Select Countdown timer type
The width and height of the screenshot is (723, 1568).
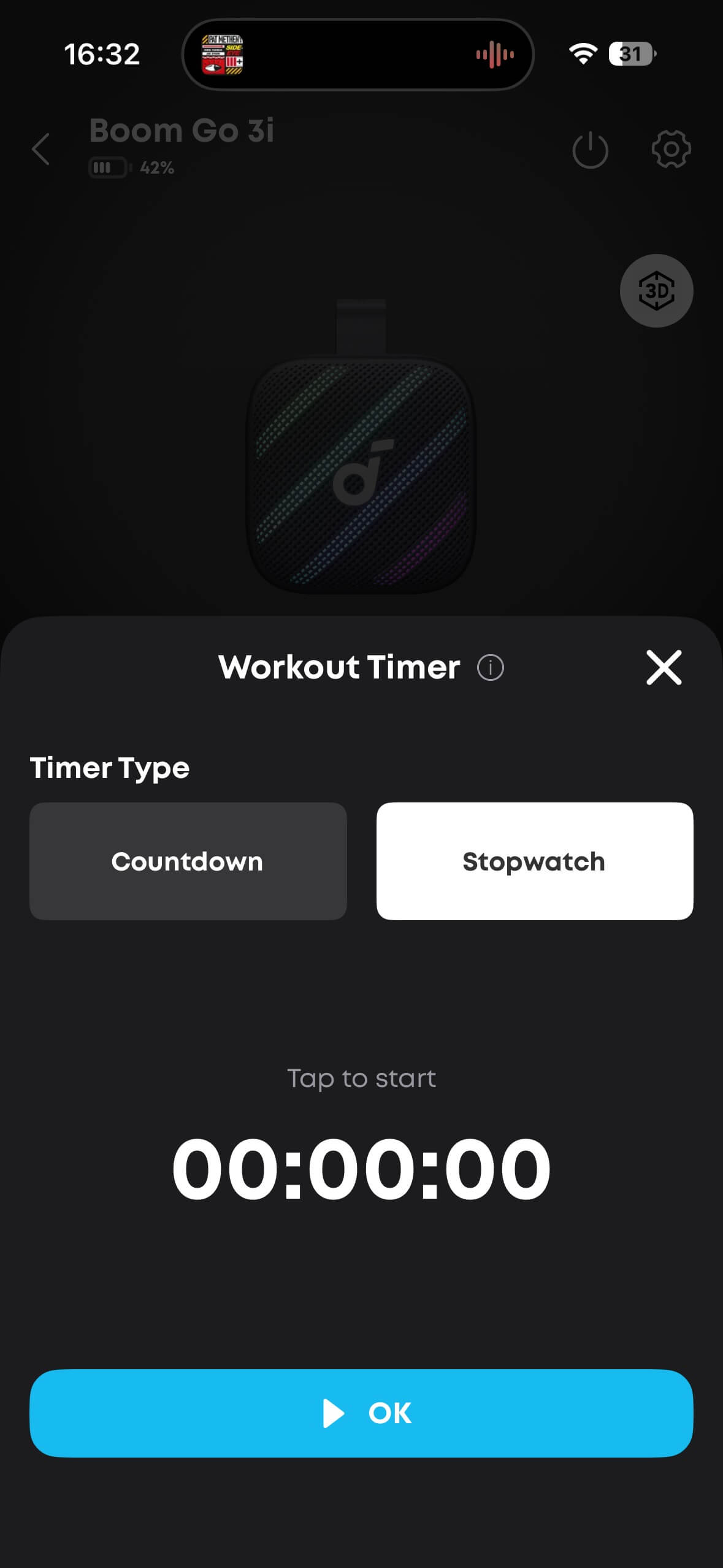[x=188, y=861]
